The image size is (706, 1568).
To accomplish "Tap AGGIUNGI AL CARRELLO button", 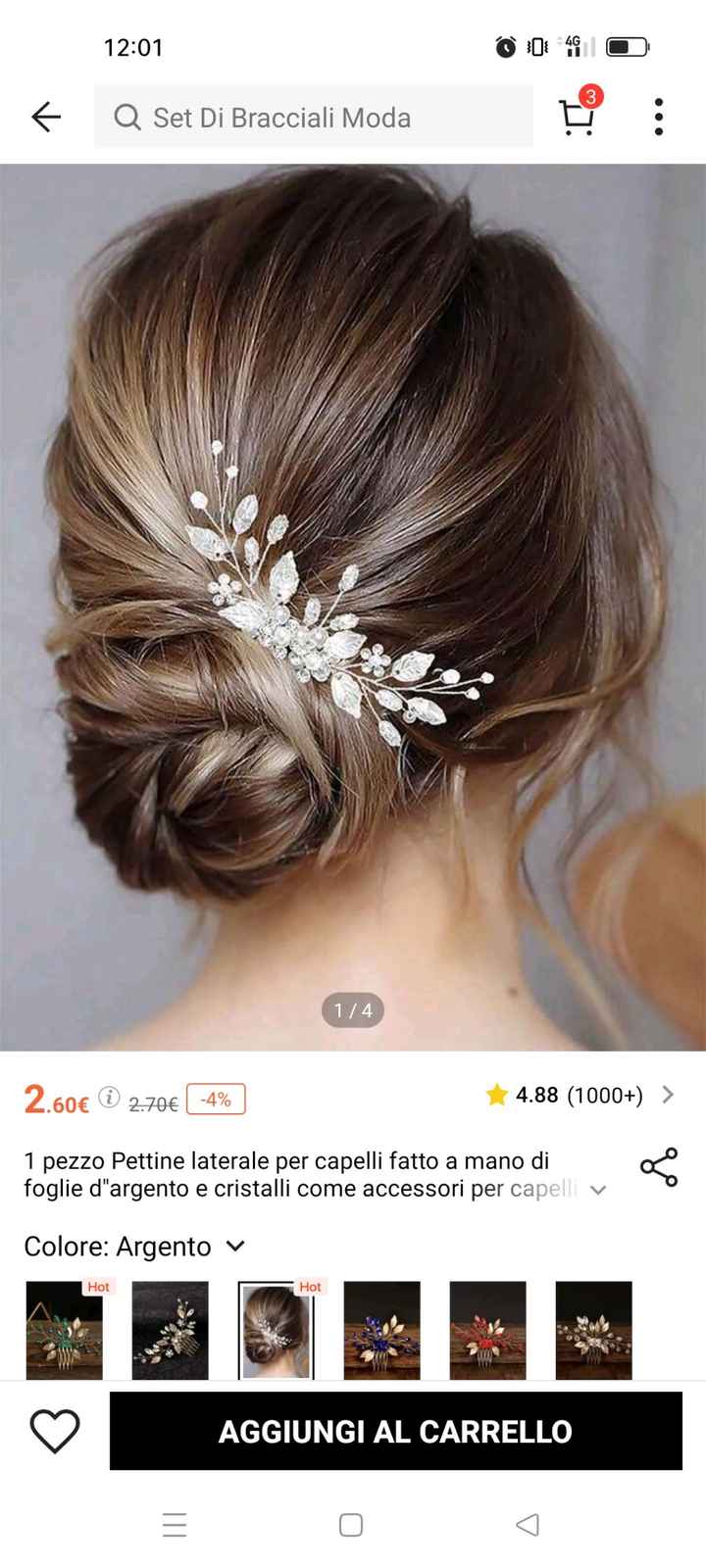I will point(395,1431).
